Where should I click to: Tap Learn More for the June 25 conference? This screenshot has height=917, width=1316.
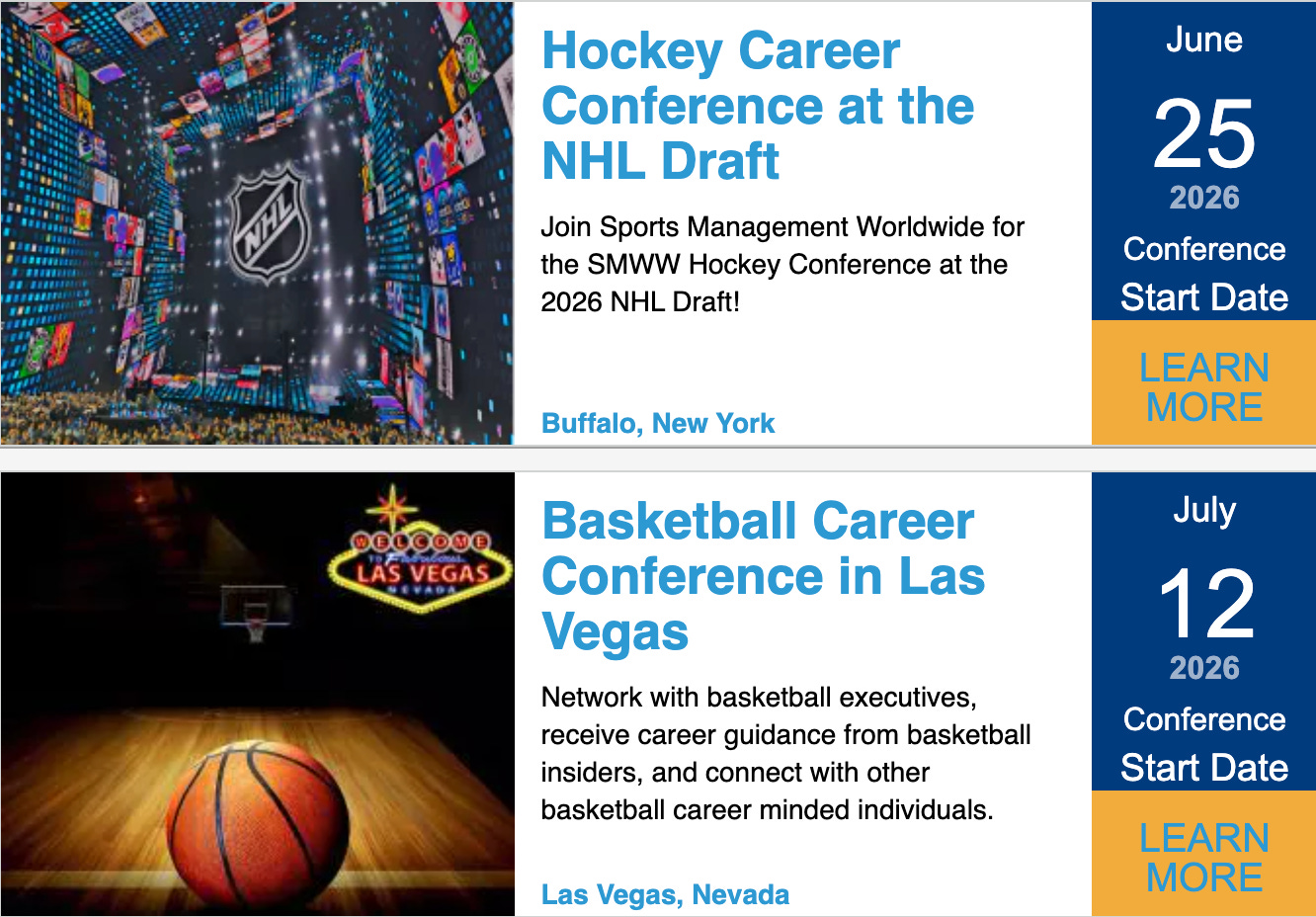tap(1203, 383)
